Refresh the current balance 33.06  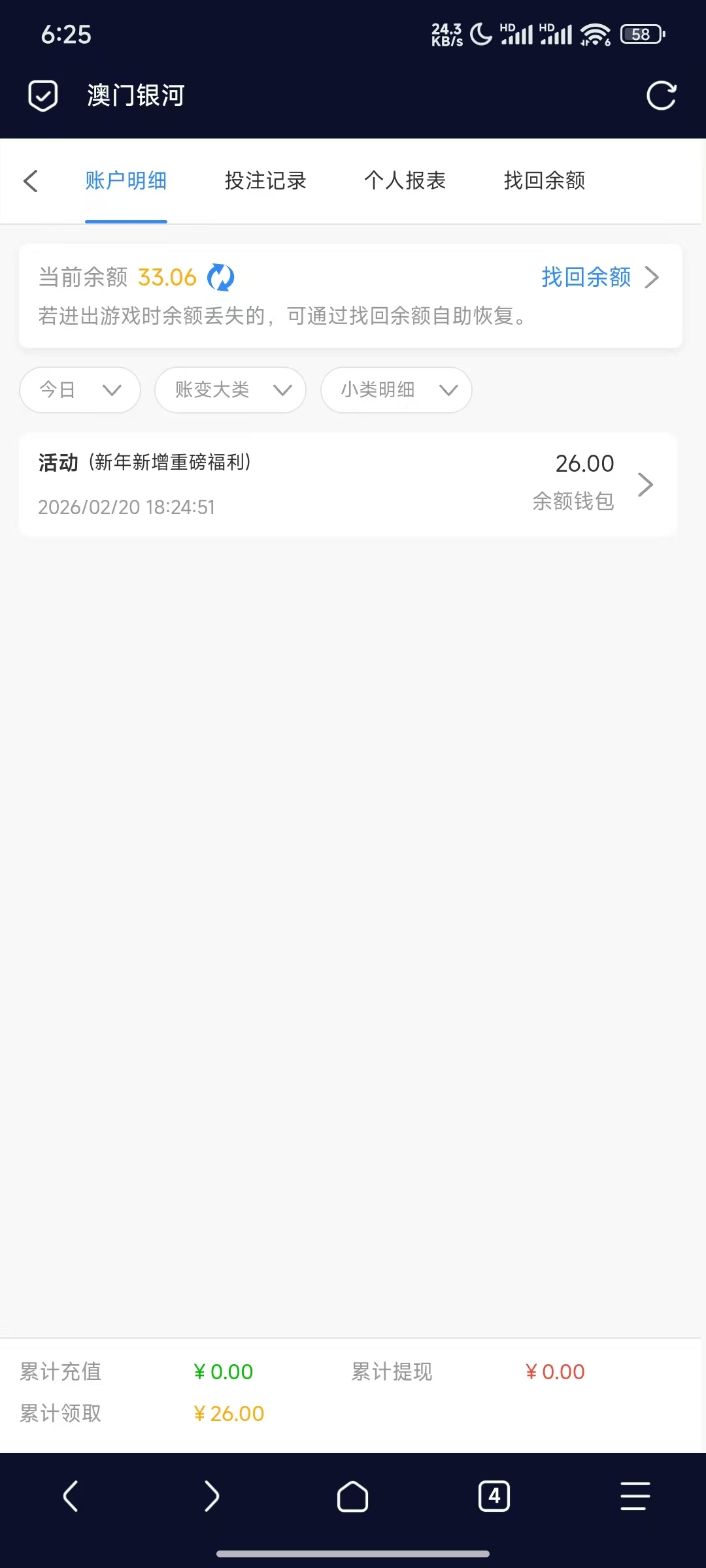click(x=220, y=278)
